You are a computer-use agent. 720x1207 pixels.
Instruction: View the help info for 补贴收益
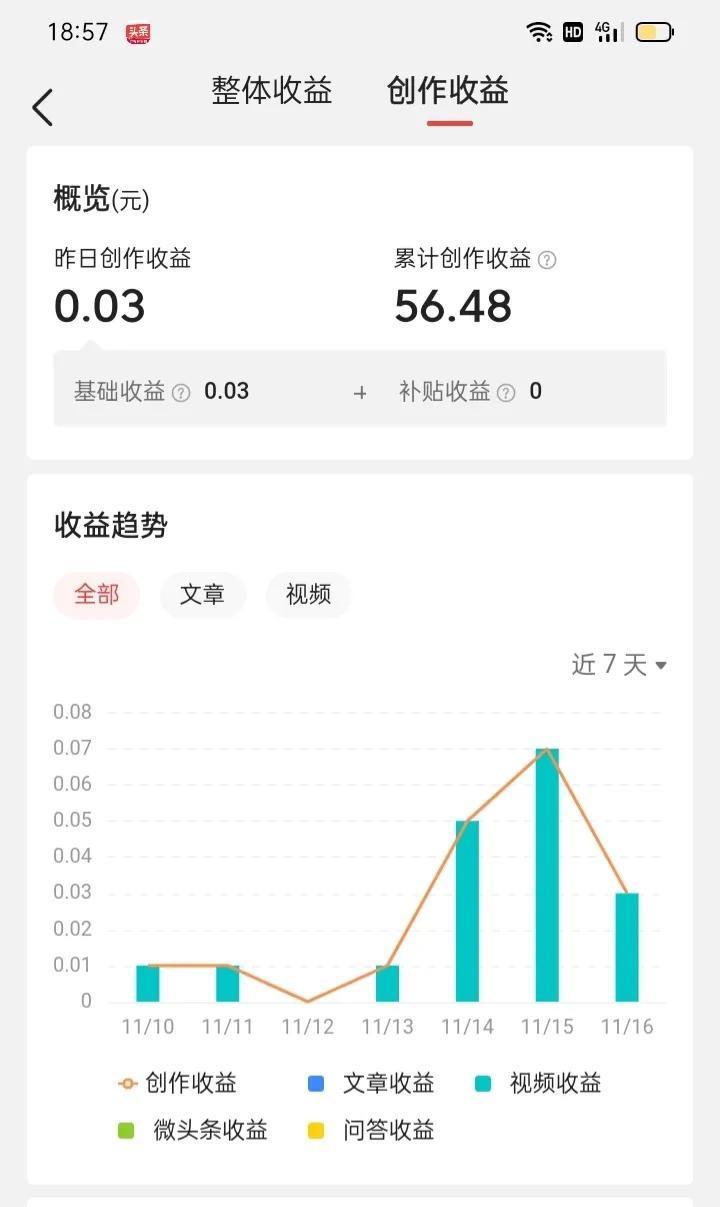coord(506,392)
